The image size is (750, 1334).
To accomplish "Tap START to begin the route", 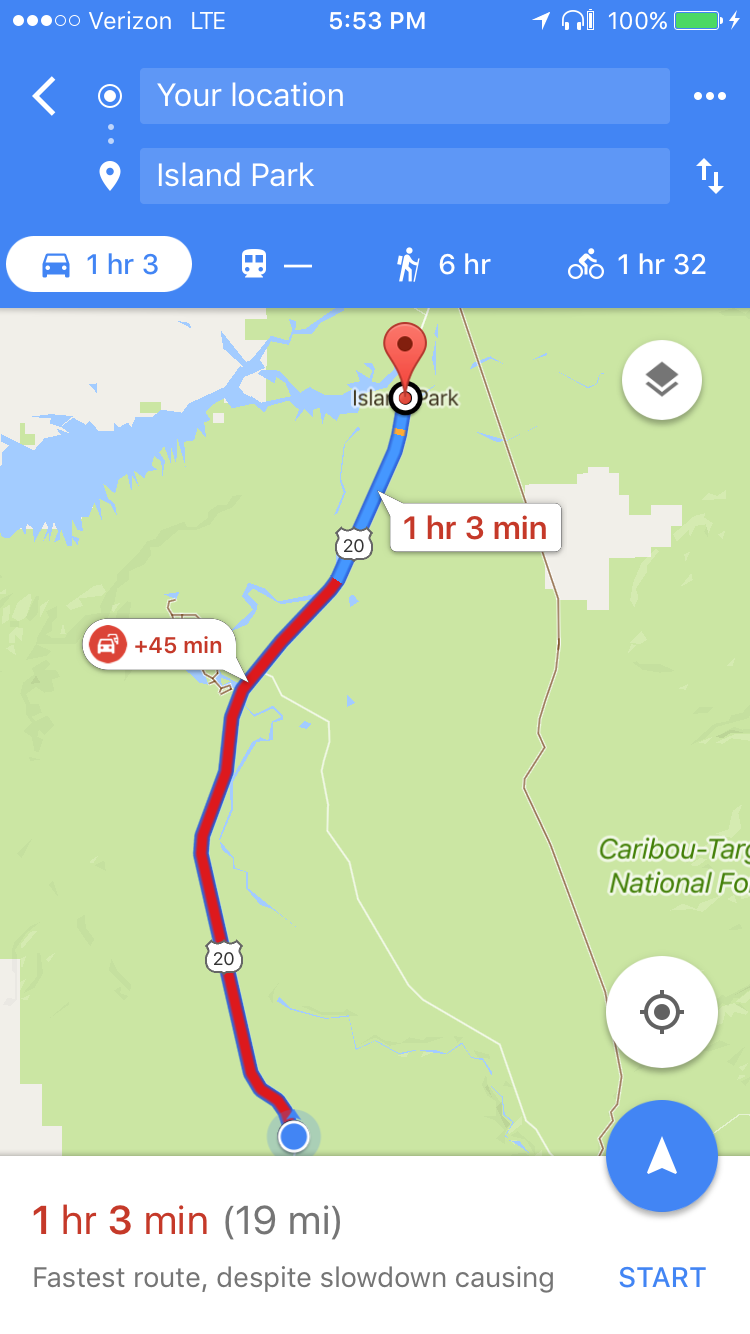I will click(x=661, y=1277).
